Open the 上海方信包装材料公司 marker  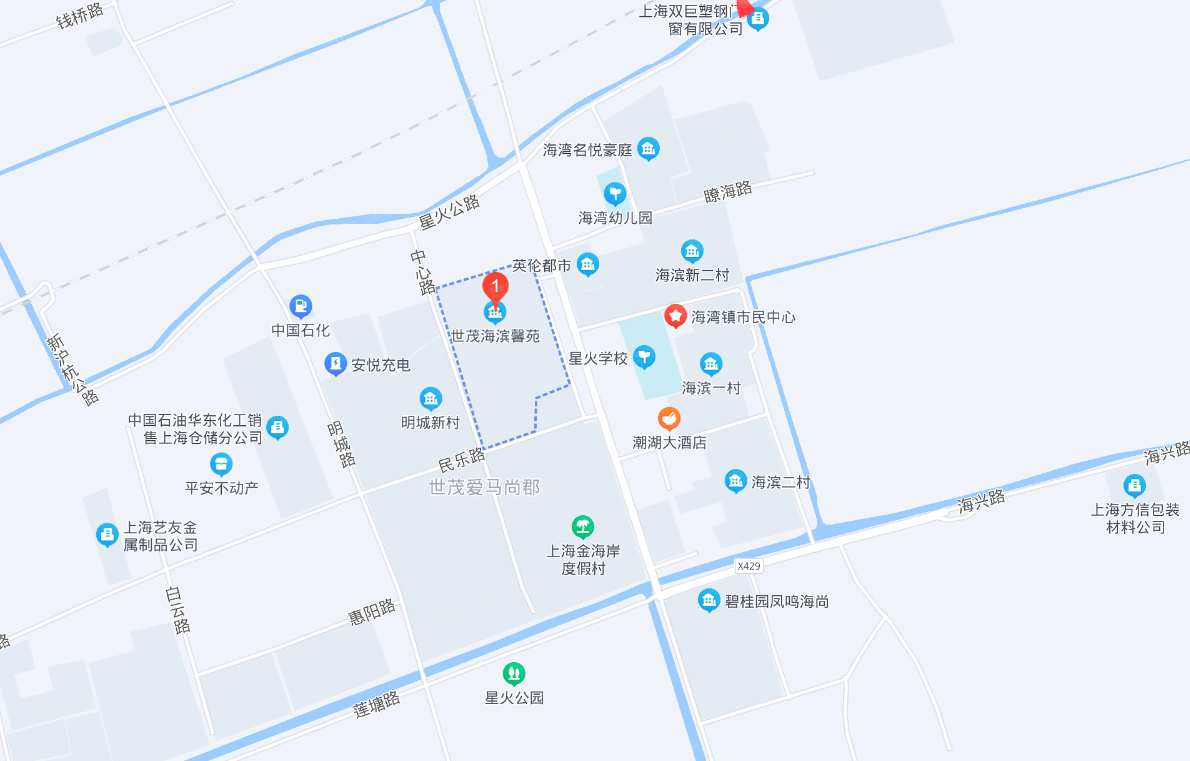click(1134, 487)
